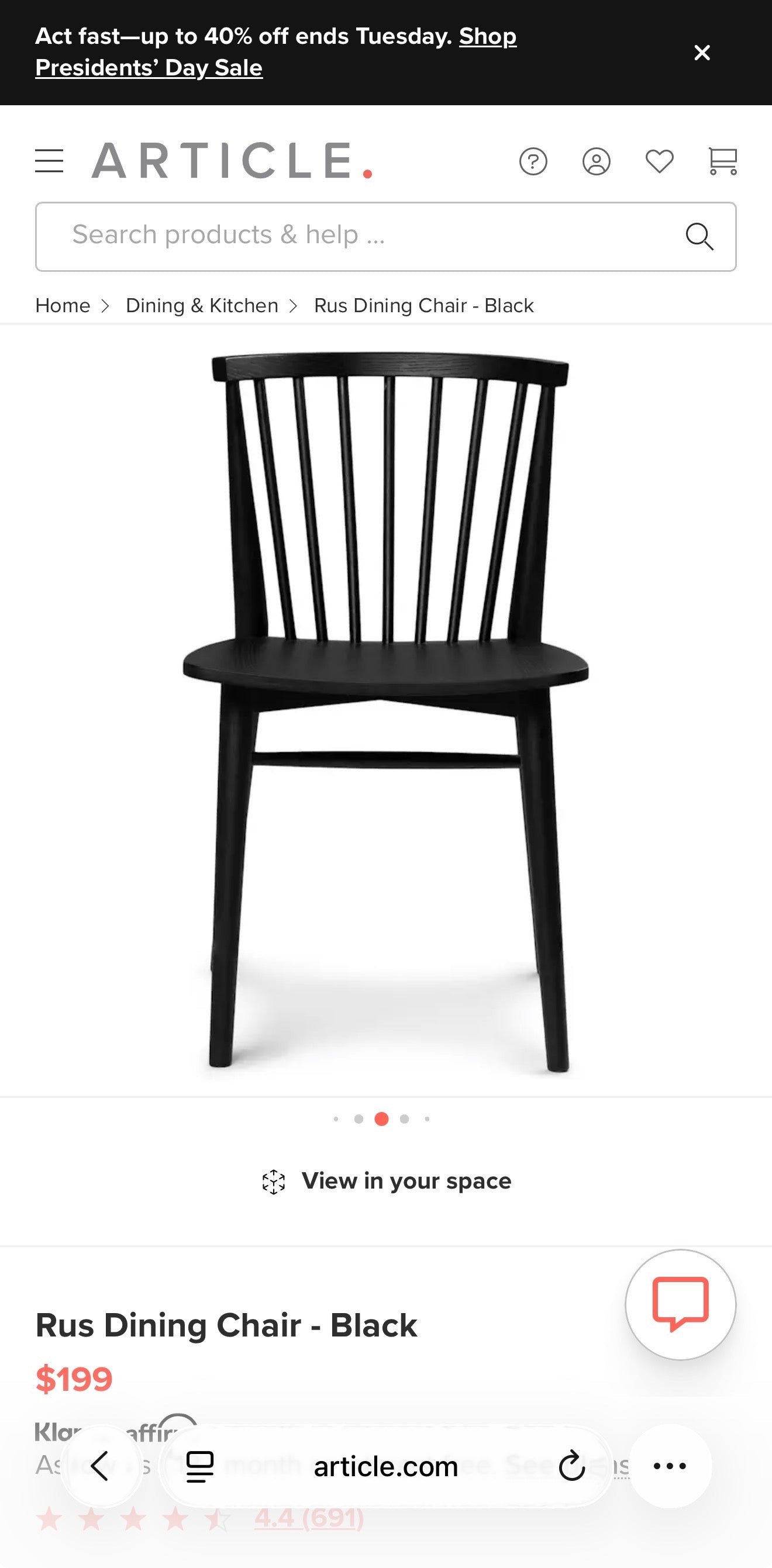Tap the magnifier icon to search
The image size is (772, 1568).
tap(699, 236)
